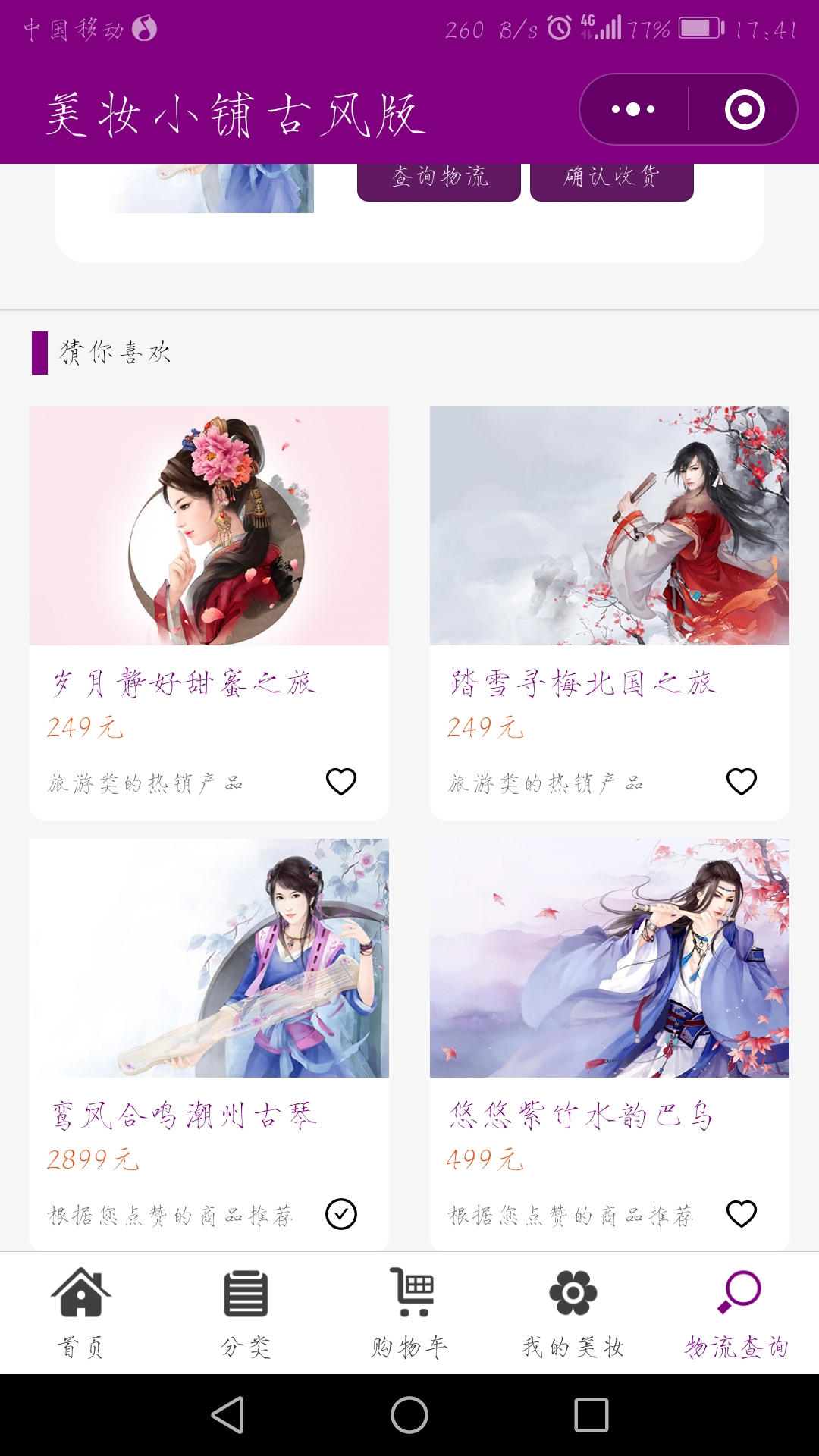Switch to the 首页 tab
The image size is (819, 1456).
[x=81, y=1313]
